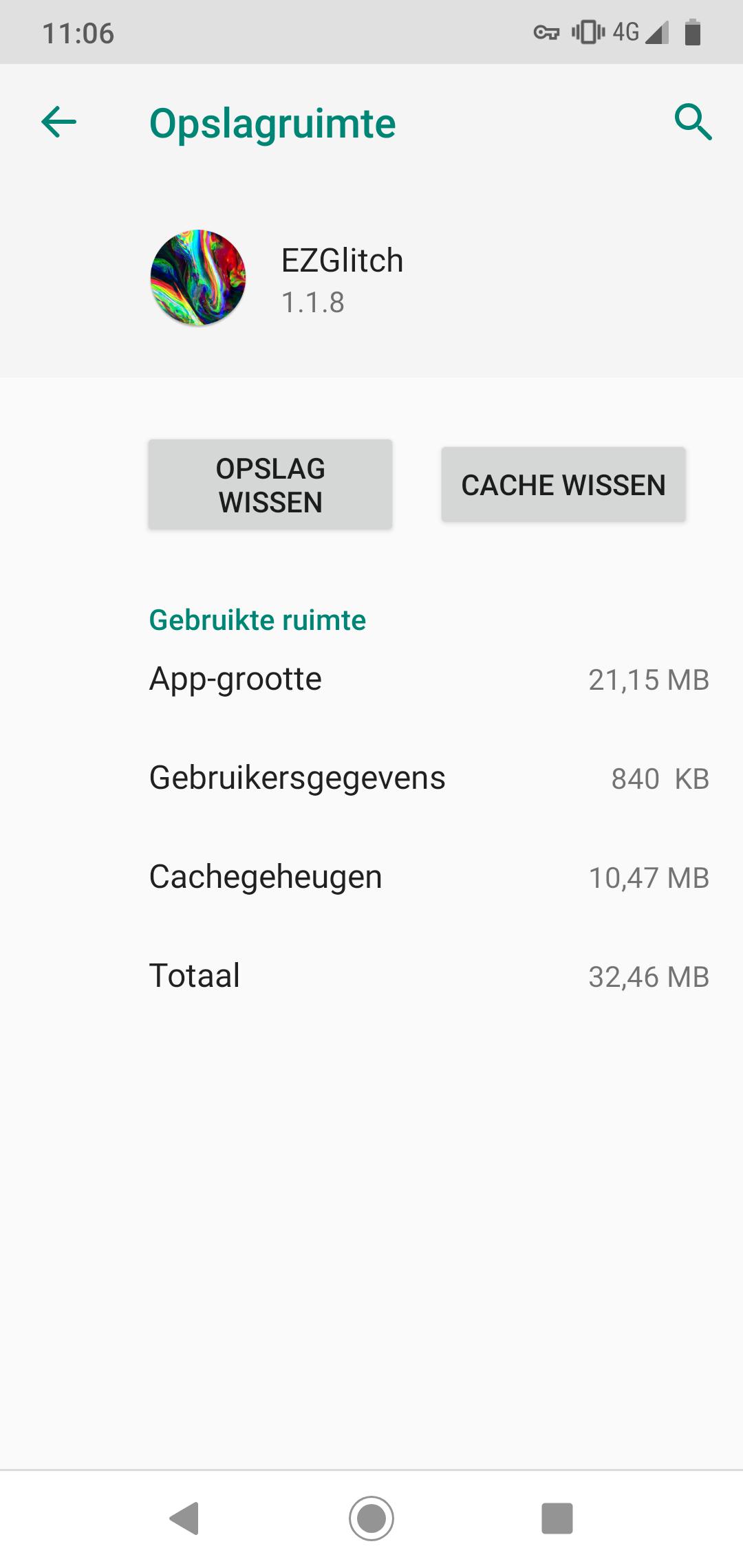Tap the OPSLAG WISSEN button
Viewport: 743px width, 1568px height.
tap(270, 485)
